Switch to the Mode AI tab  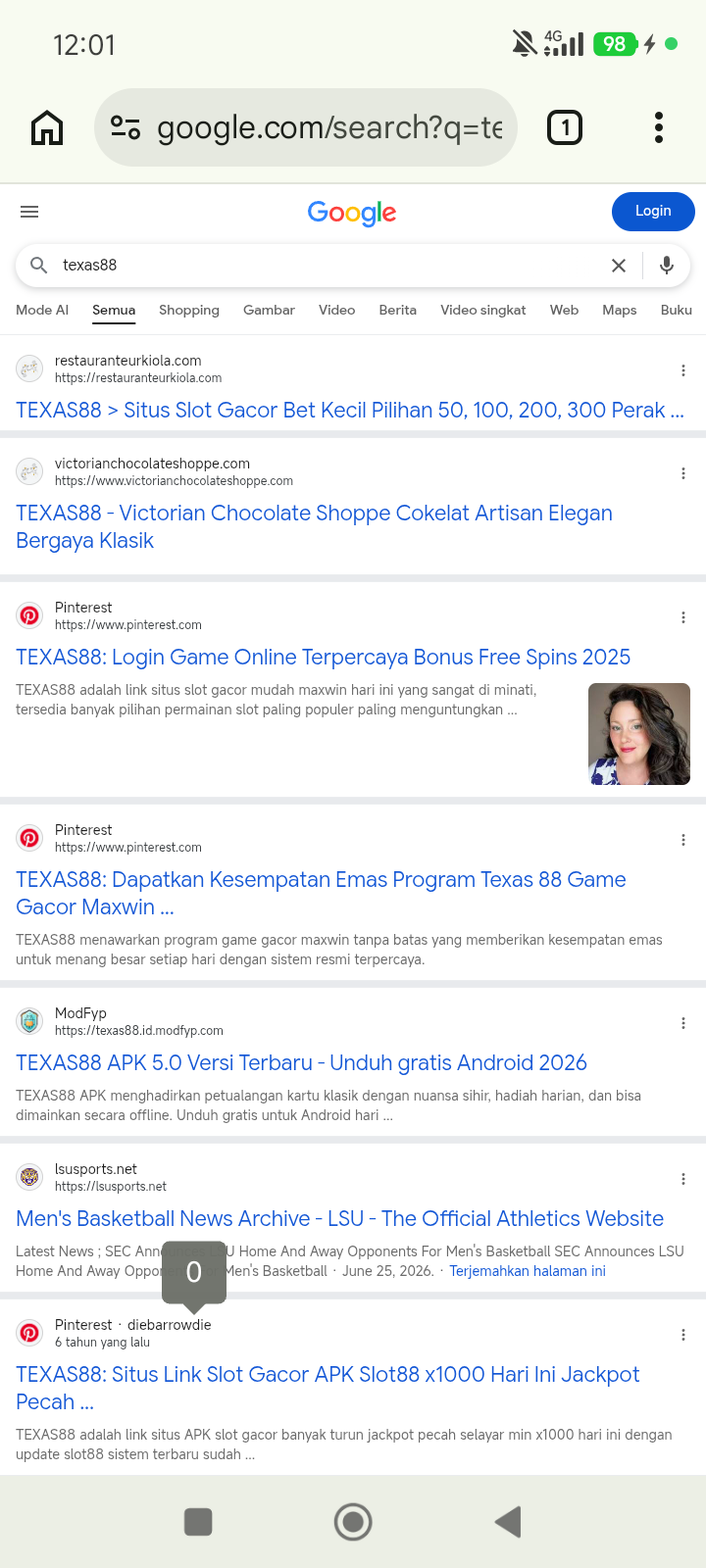pos(42,310)
